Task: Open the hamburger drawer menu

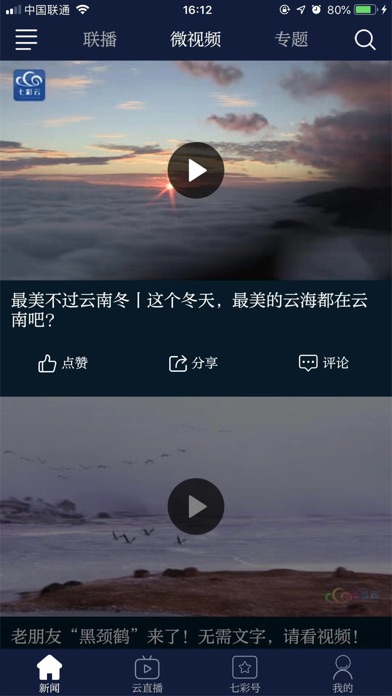Action: (x=26, y=40)
